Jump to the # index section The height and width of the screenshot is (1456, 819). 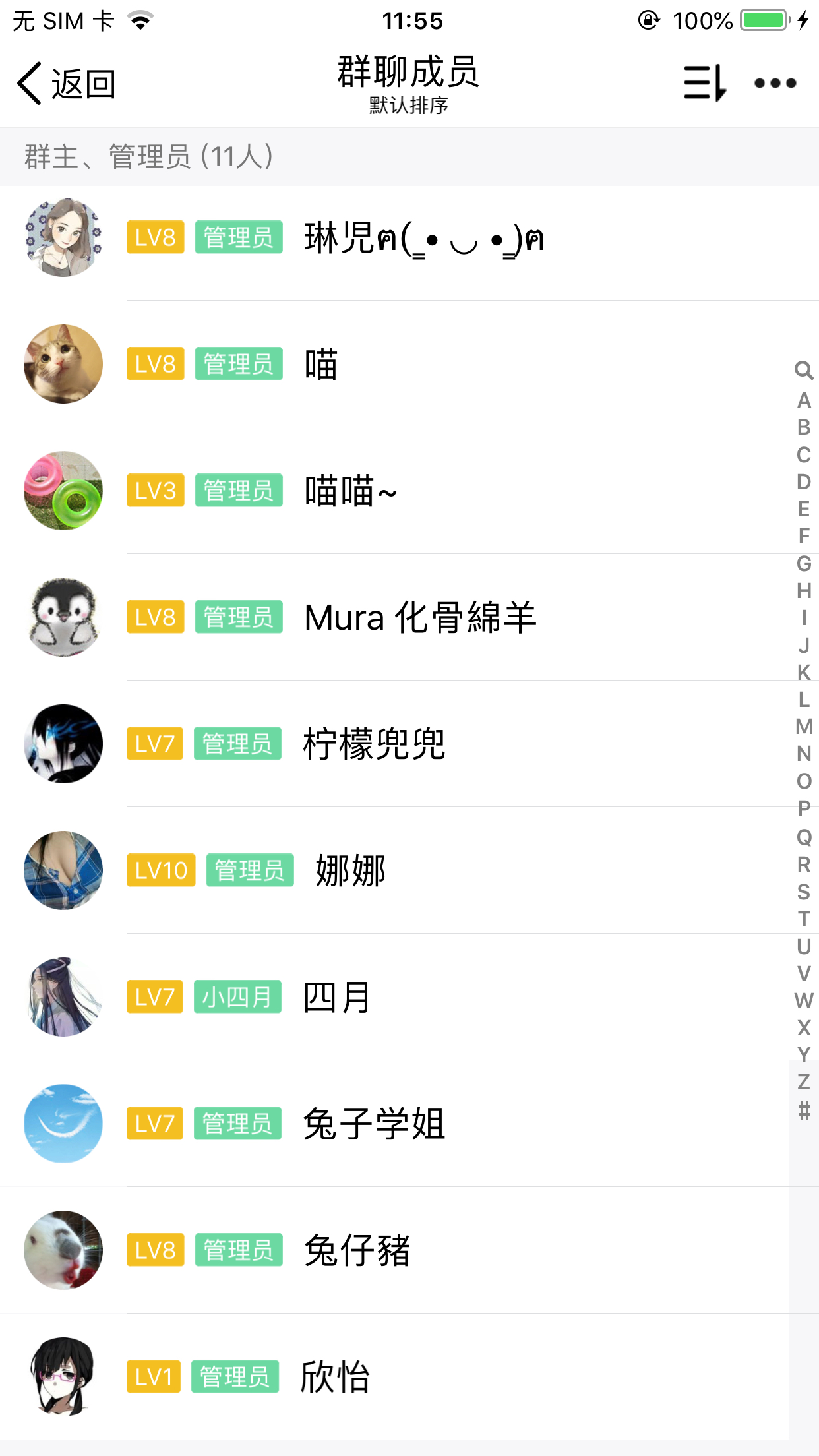click(x=803, y=1110)
